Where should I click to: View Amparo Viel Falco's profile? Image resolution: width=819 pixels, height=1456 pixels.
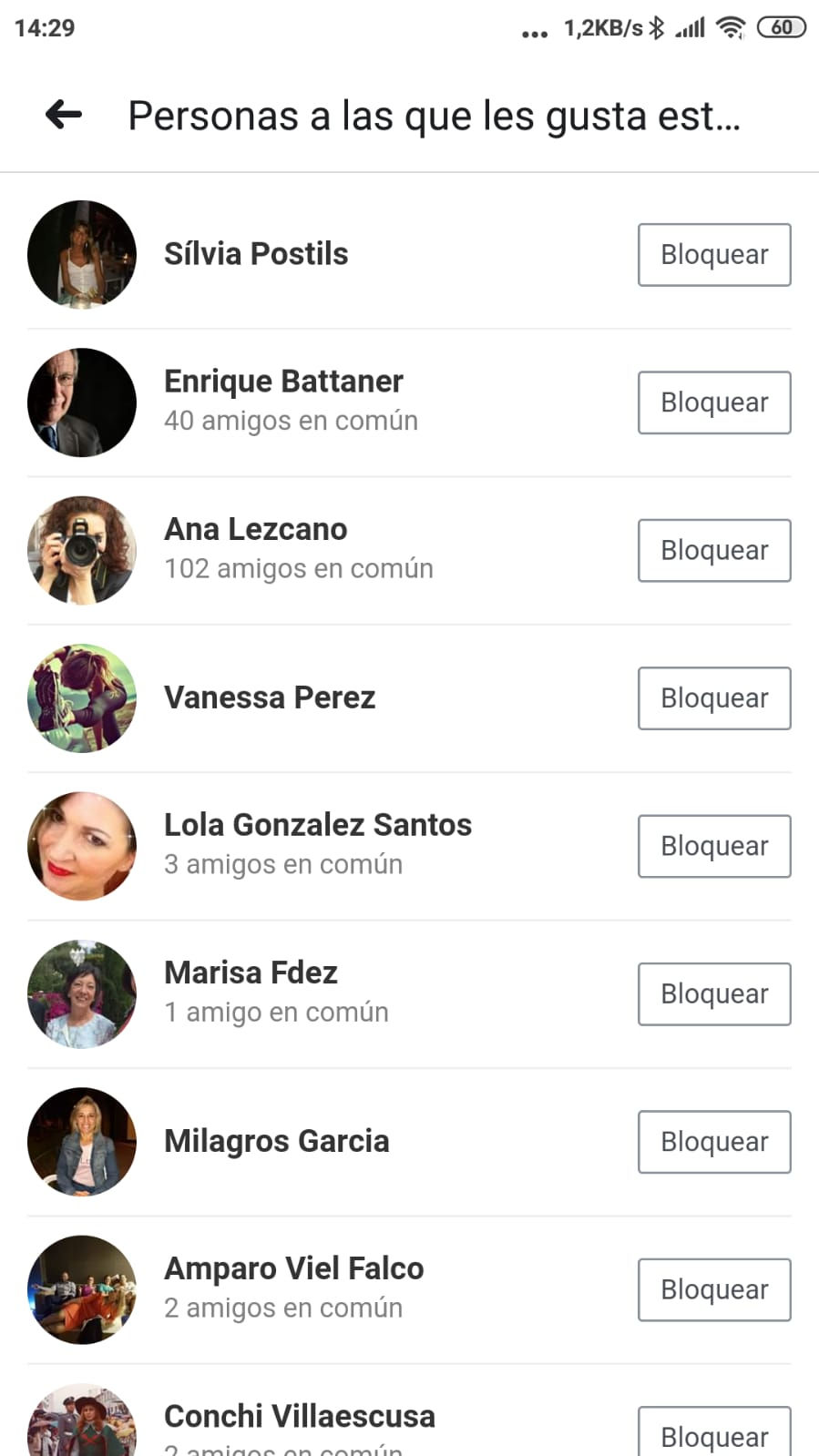293,1268
